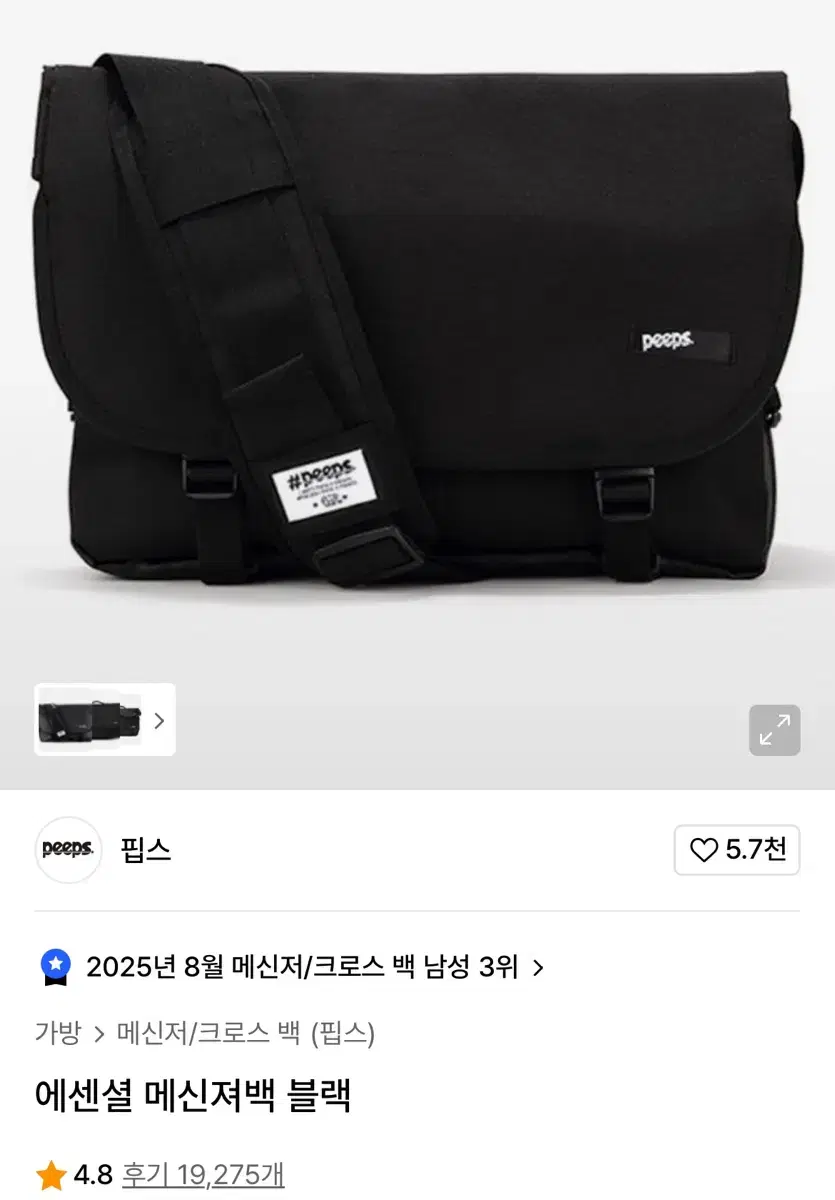The width and height of the screenshot is (835, 1200).
Task: Tap the main product photo of the bag
Action: 417,340
